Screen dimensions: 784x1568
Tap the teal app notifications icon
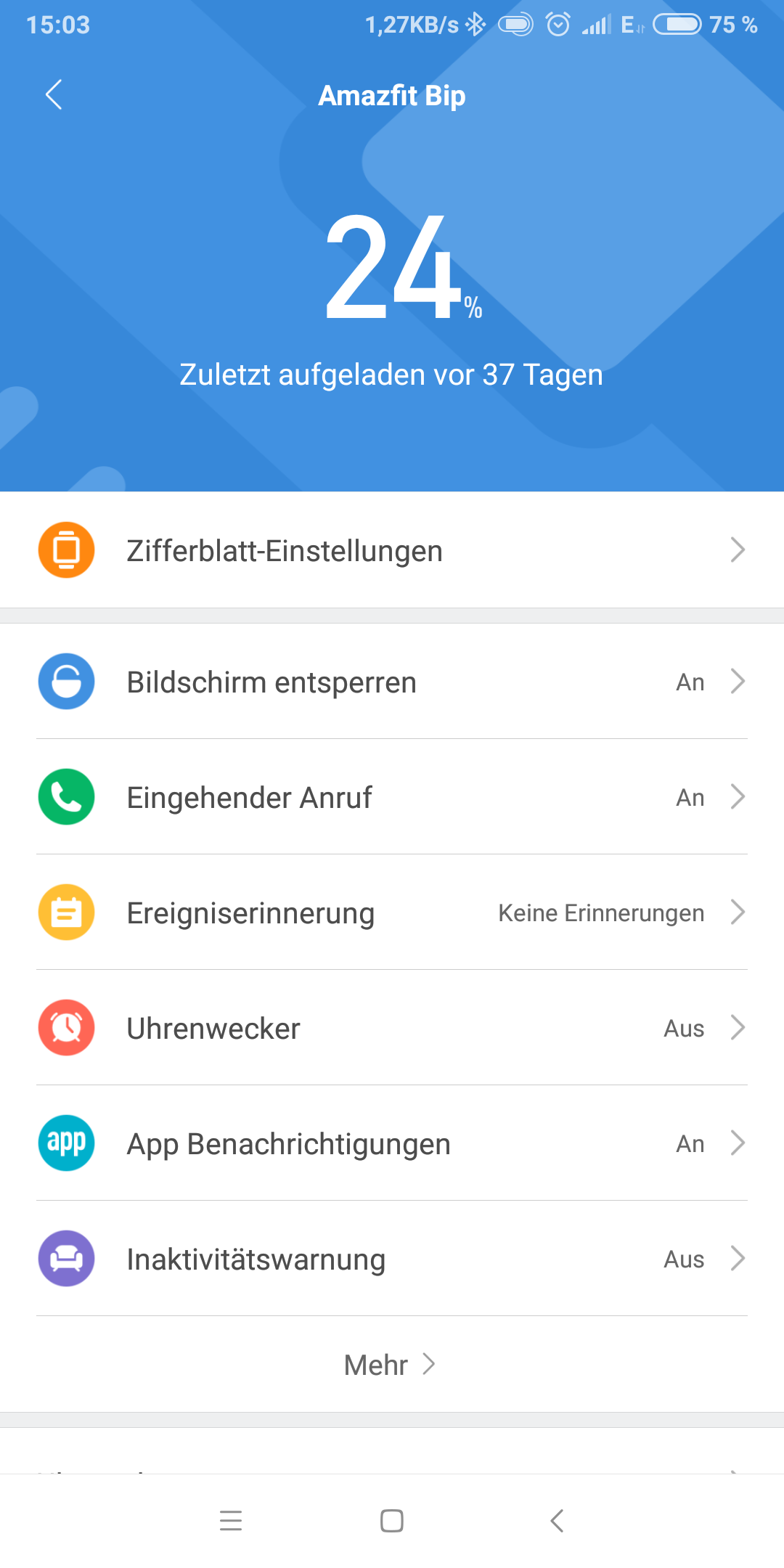click(66, 1143)
